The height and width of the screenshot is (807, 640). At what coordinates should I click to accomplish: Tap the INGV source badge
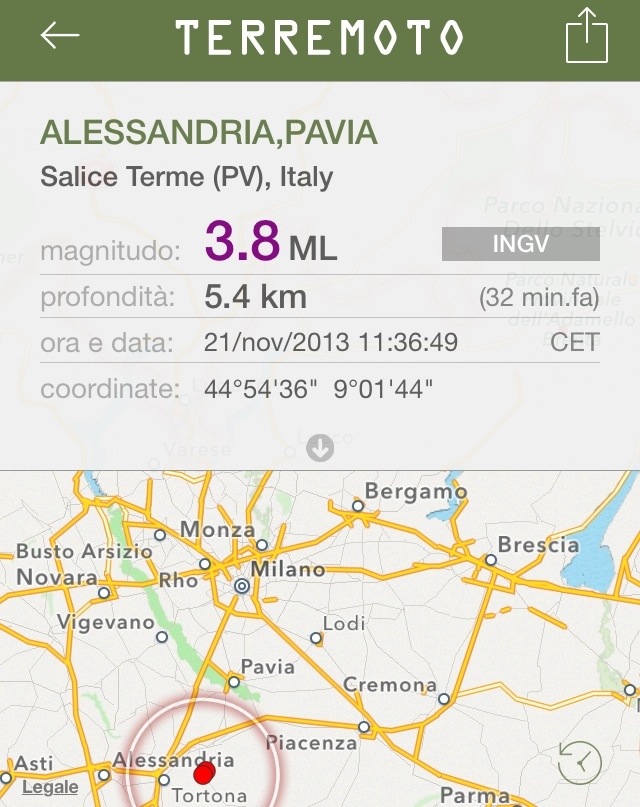(520, 244)
